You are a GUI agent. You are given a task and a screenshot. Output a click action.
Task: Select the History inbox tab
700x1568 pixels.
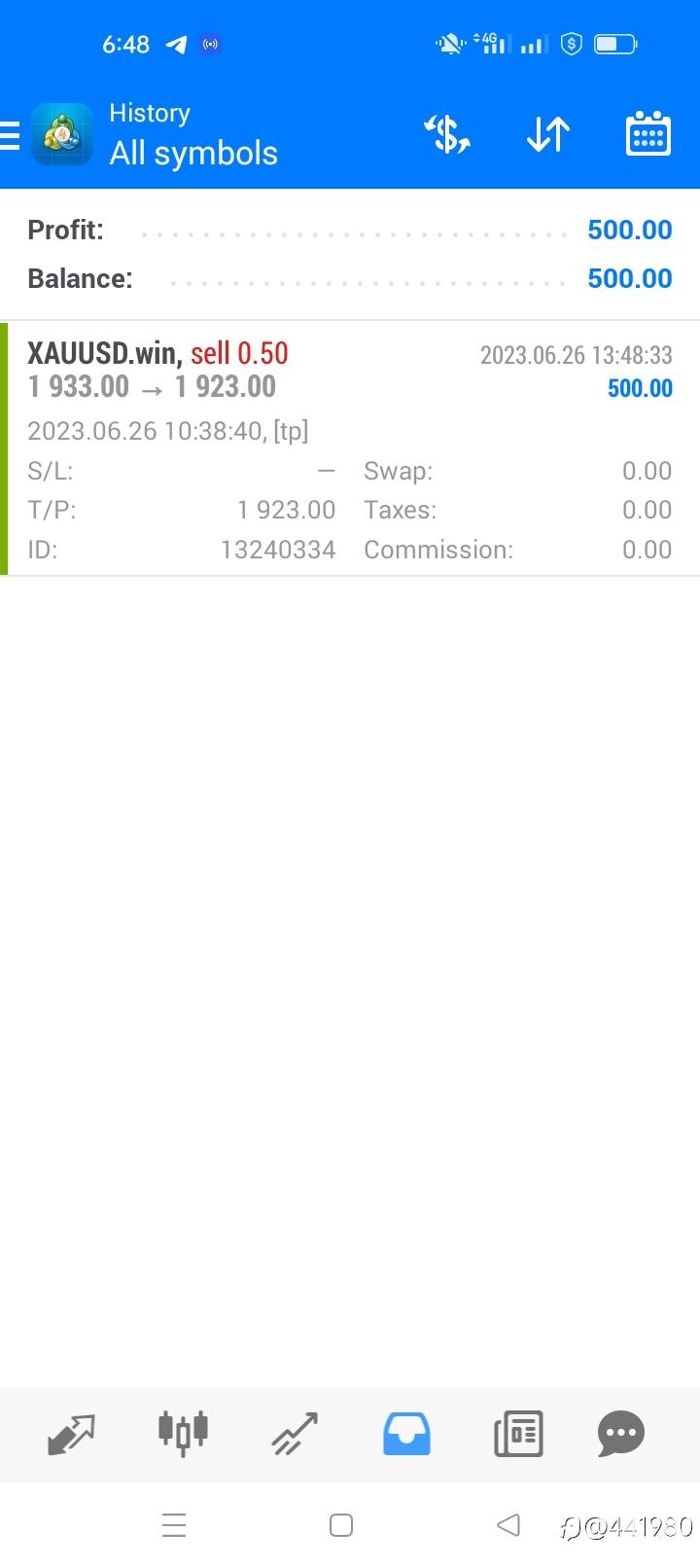click(x=406, y=1434)
